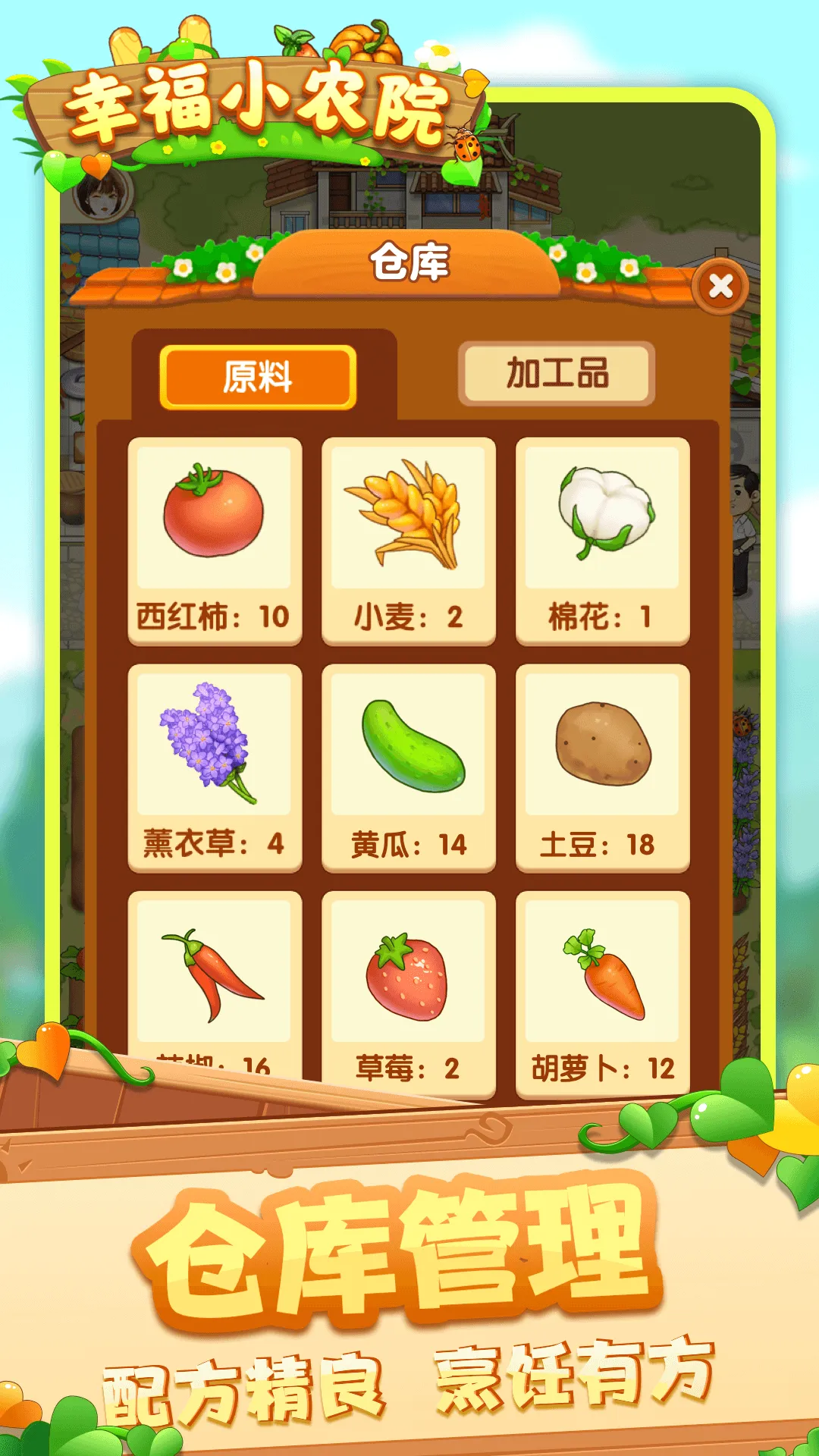Viewport: 819px width, 1456px height.
Task: Select the wheat (小麦) item icon
Action: [409, 517]
